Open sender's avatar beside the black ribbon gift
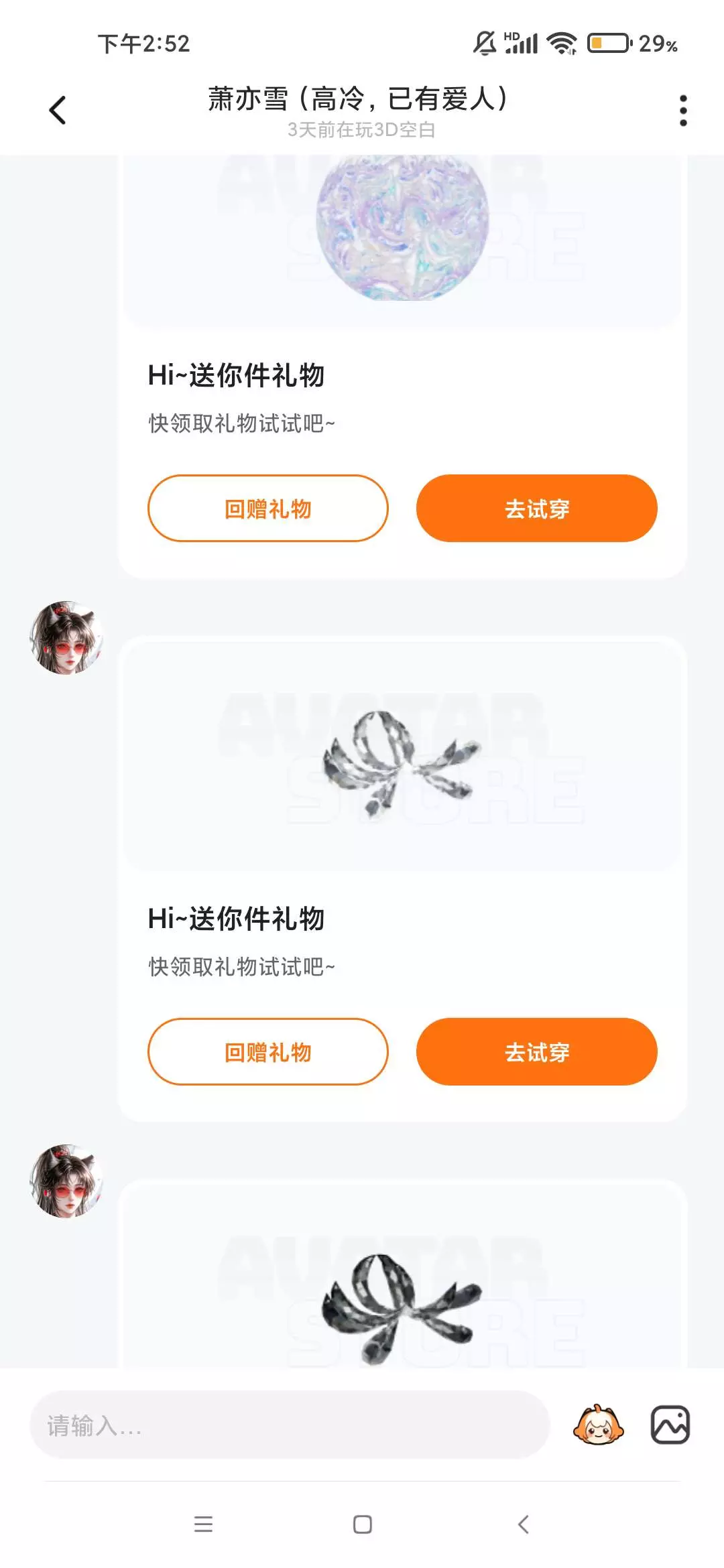The image size is (724, 1568). (x=66, y=1181)
